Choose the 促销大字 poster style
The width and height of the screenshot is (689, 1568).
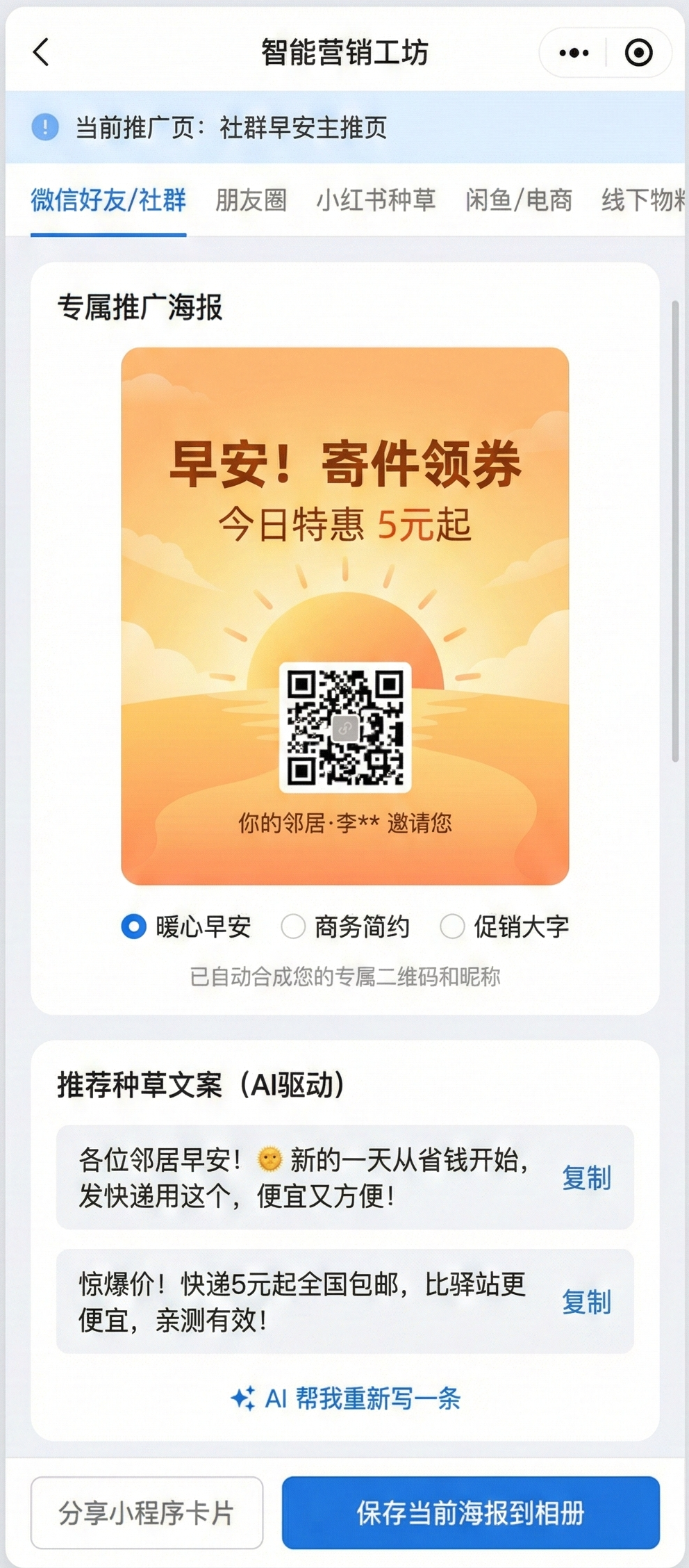(504, 926)
